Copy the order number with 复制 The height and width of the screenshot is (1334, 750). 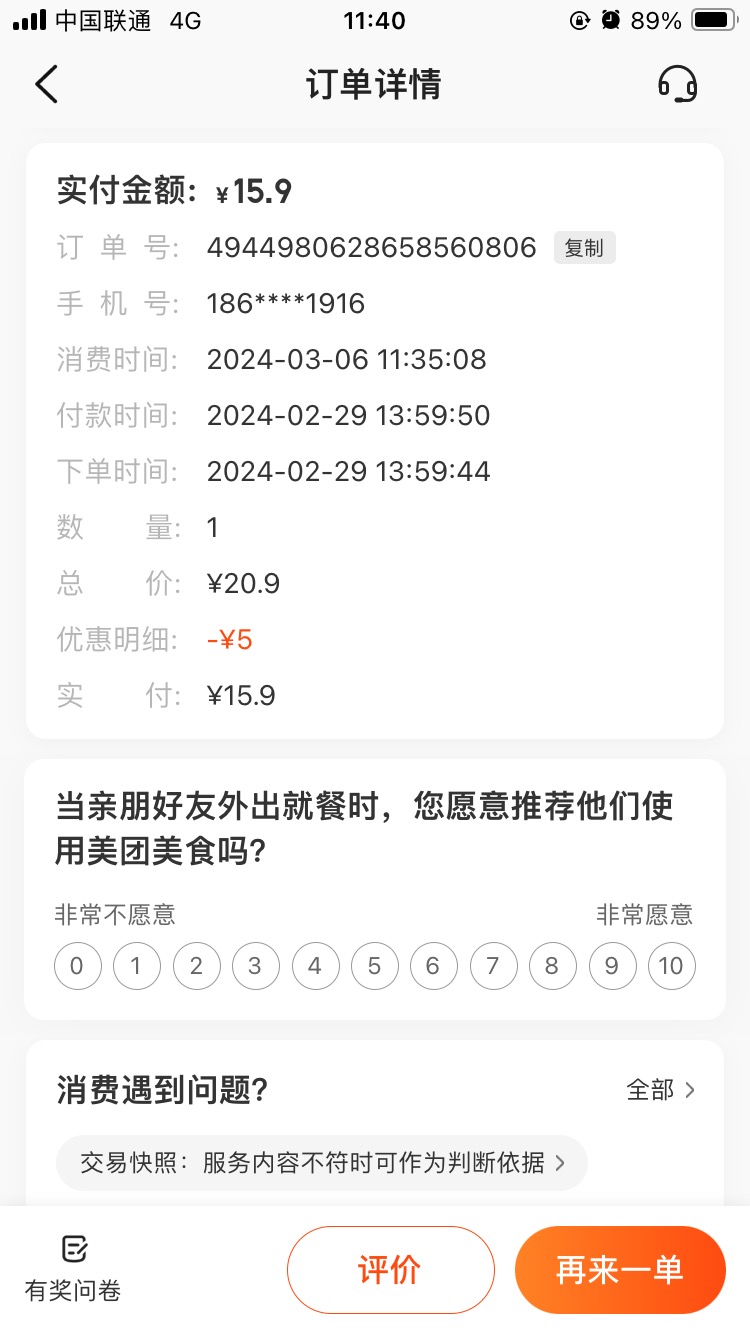(585, 248)
